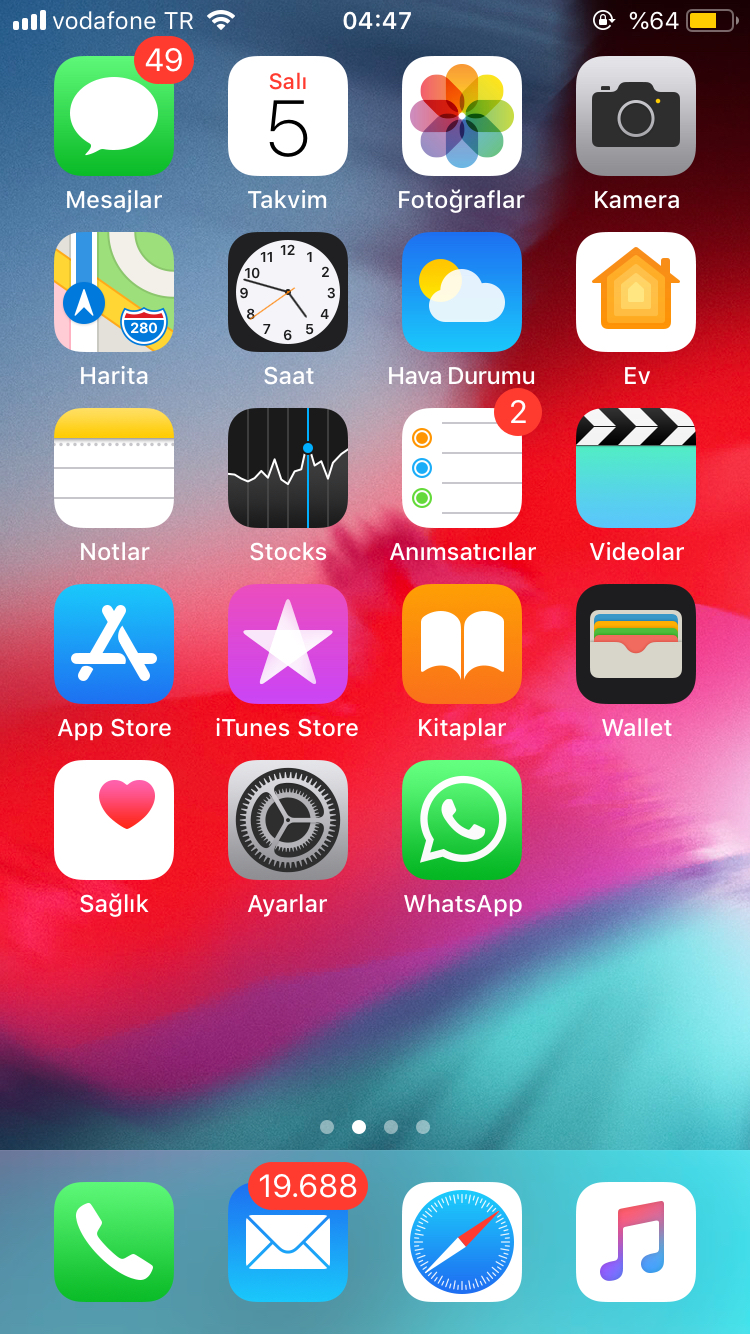Open the Mesajlar app

click(114, 116)
